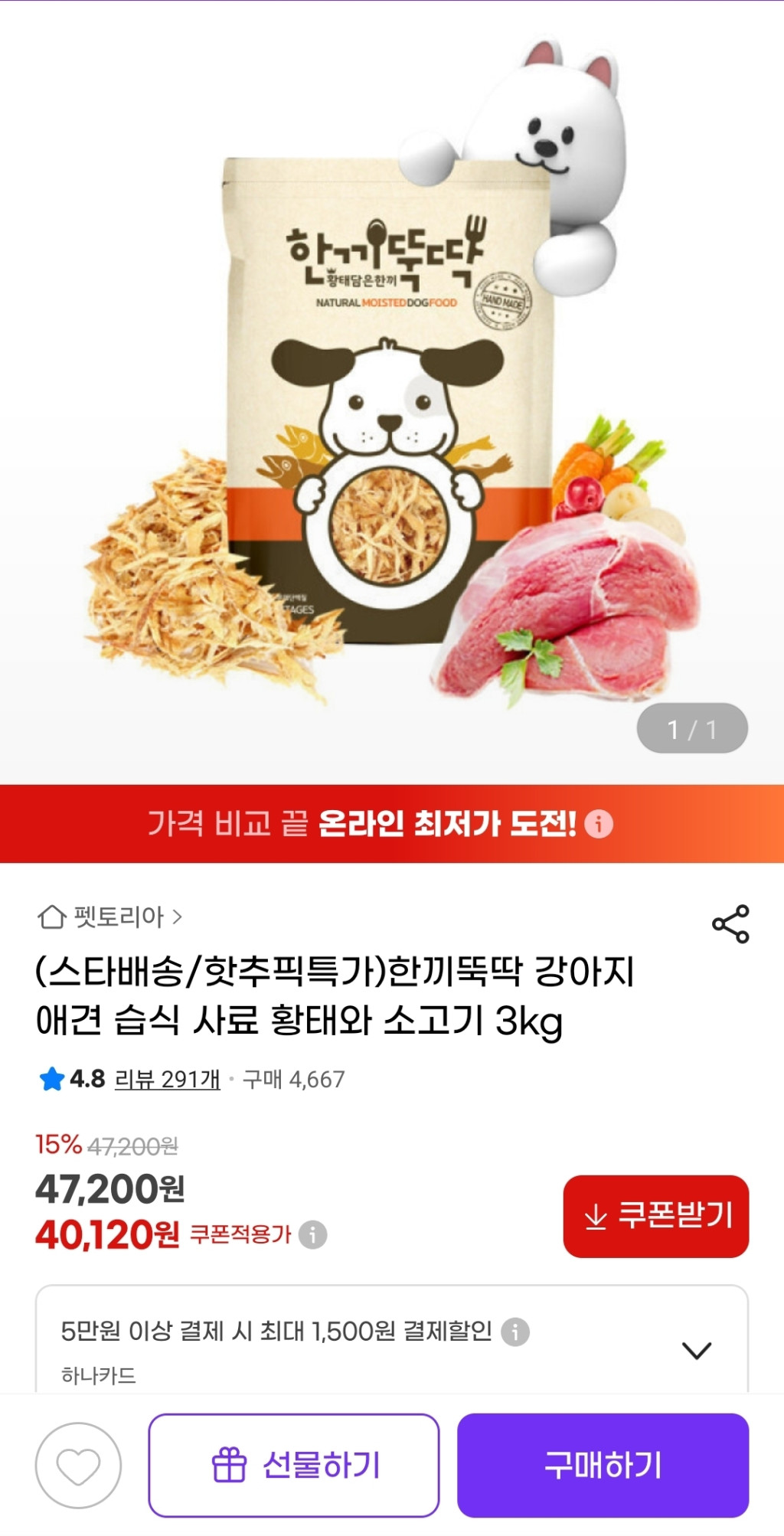Screen dimensions: 784x1536
Task: Add product to wishlist with heart icon
Action: pos(78,1466)
